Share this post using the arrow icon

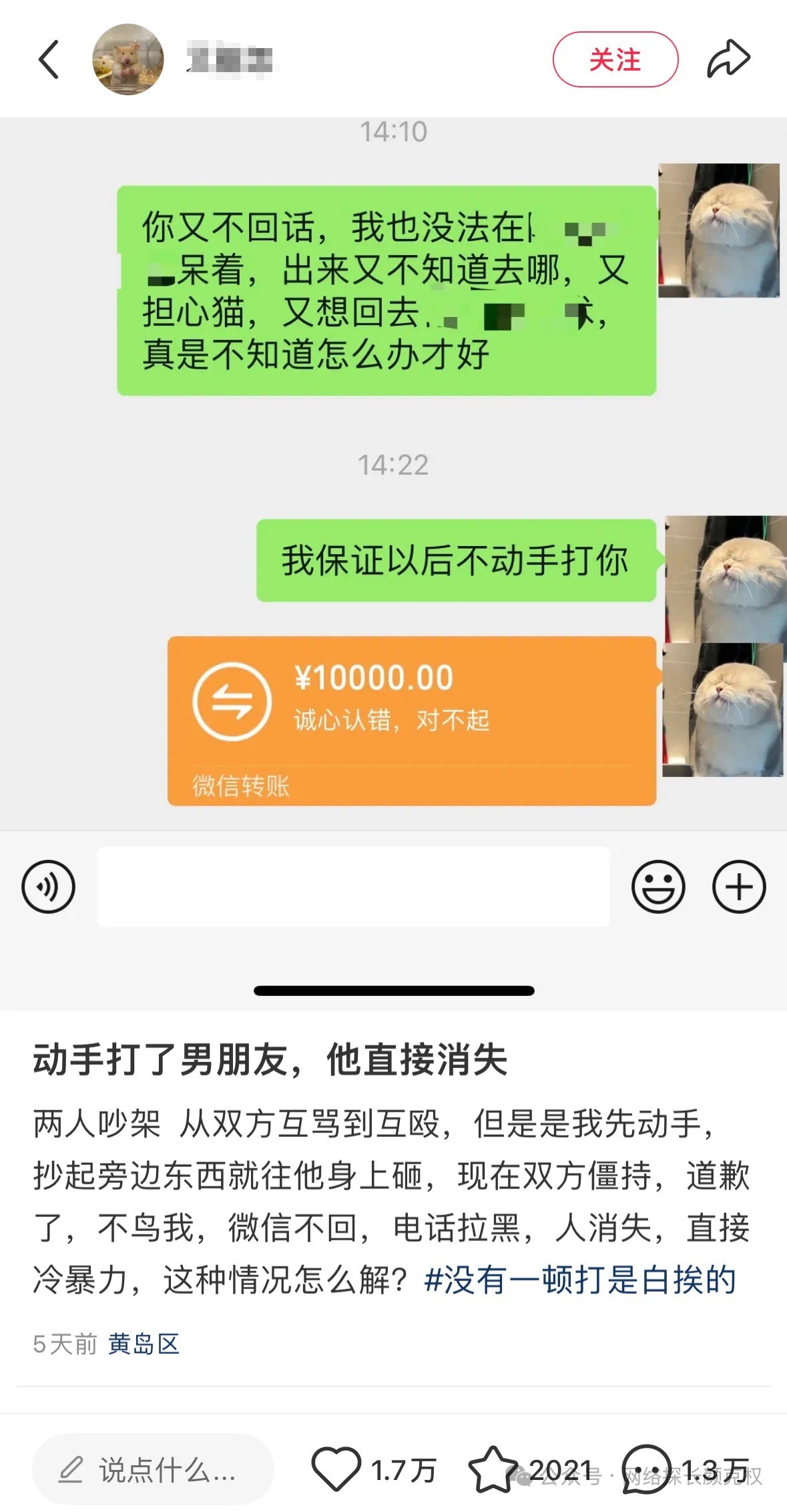click(x=728, y=59)
